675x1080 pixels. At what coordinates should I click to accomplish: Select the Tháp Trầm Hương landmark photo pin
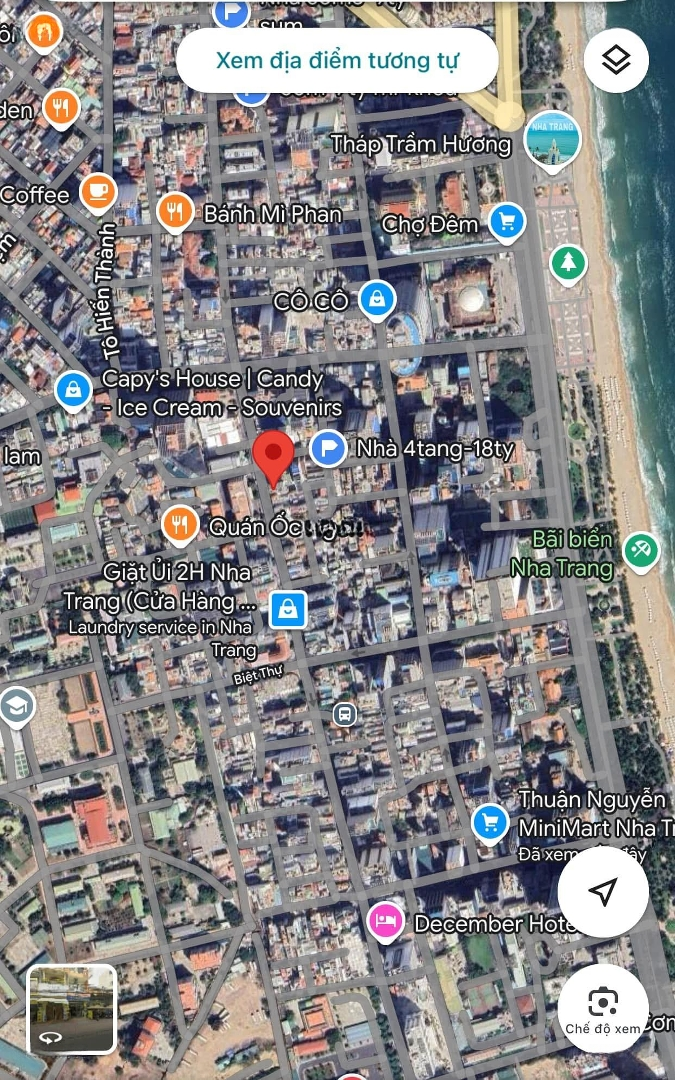pos(552,141)
